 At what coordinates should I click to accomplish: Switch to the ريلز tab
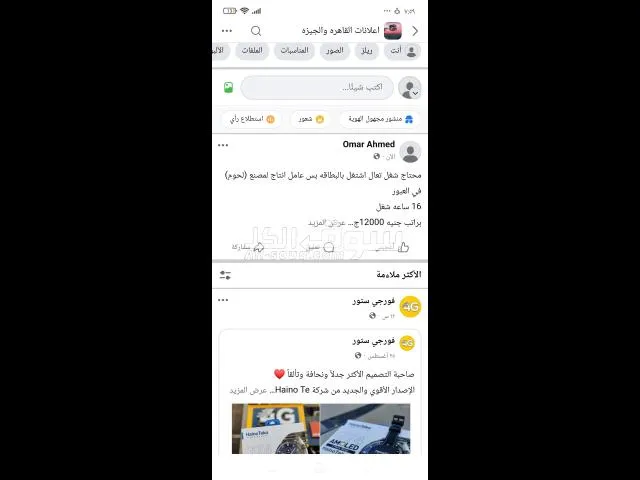pyautogui.click(x=367, y=50)
